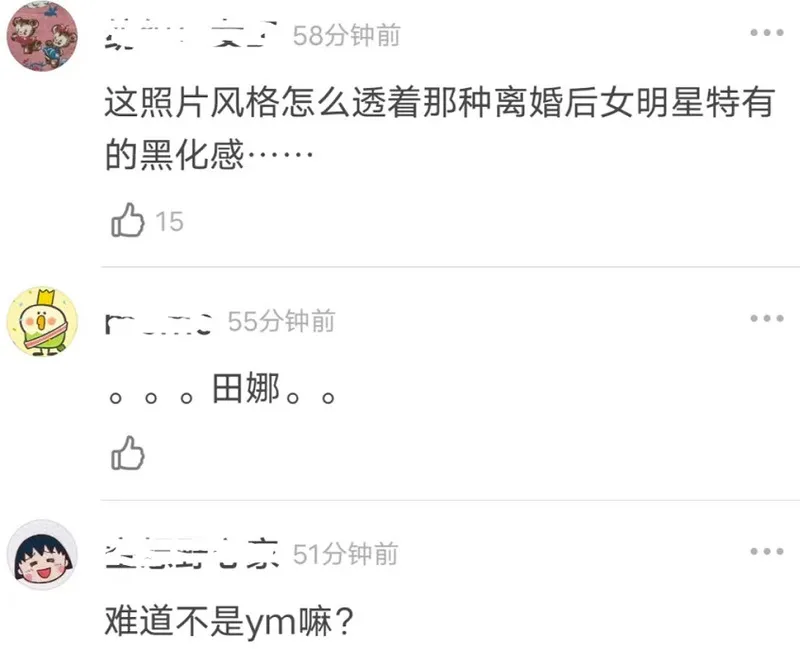View the crowned chick avatar profile

point(42,322)
